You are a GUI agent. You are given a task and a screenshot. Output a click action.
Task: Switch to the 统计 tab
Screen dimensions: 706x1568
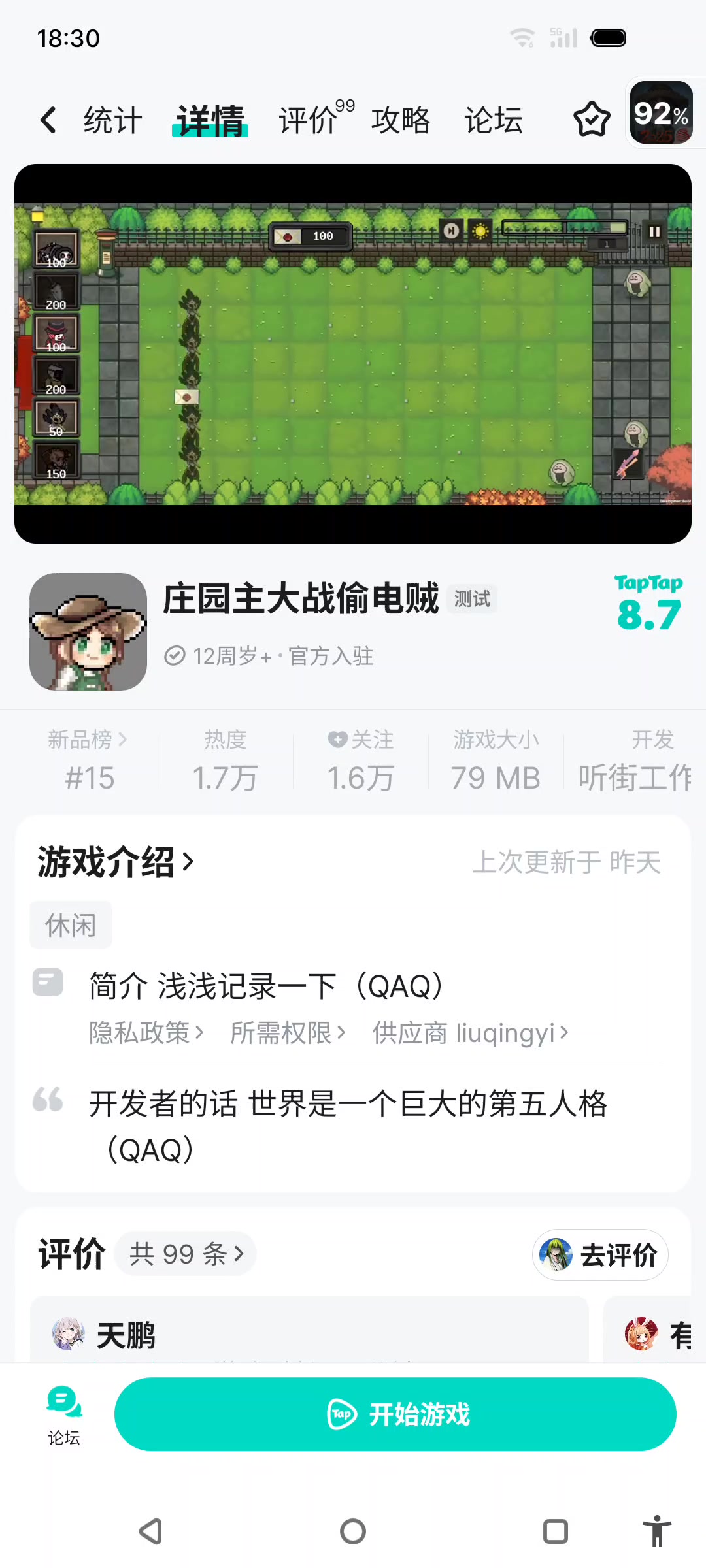[x=112, y=120]
